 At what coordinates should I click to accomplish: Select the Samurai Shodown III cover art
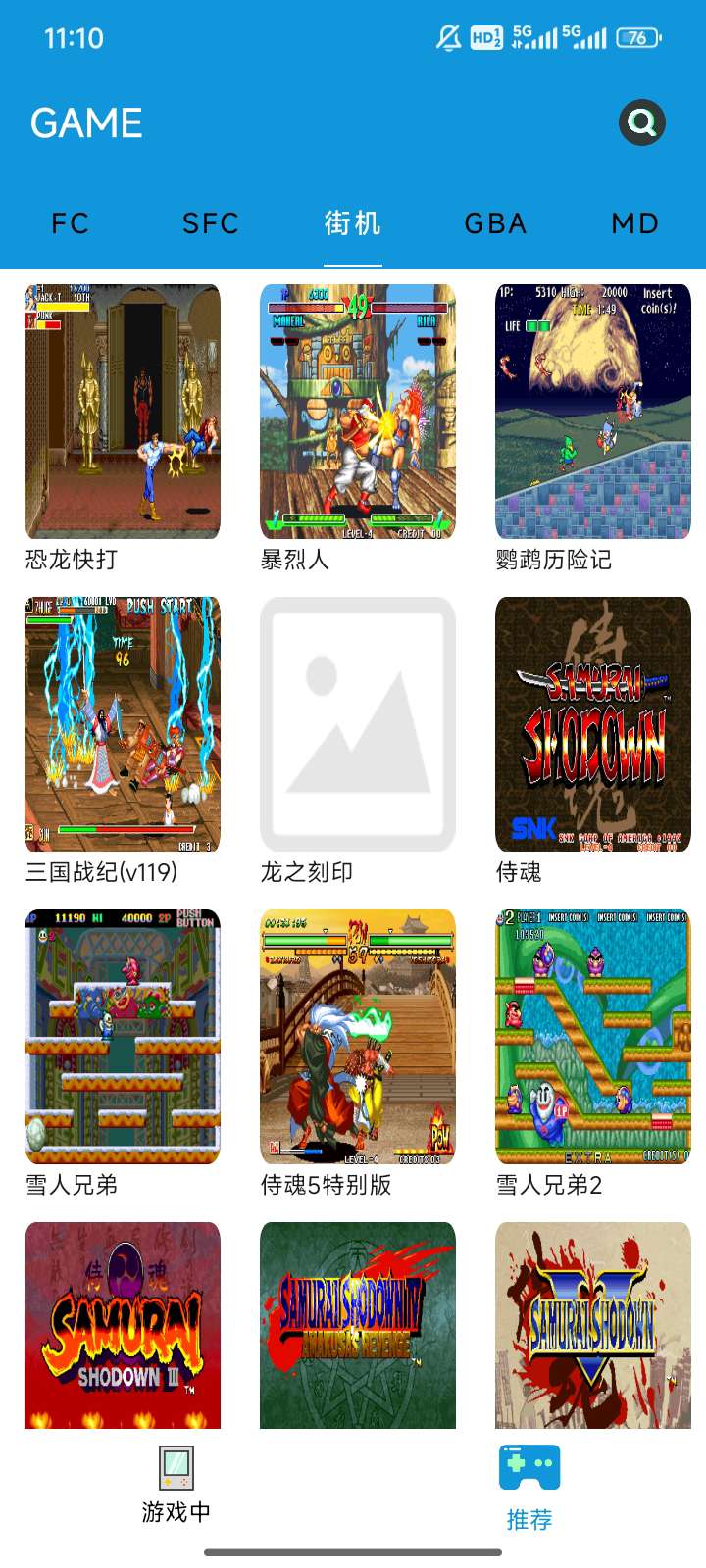123,1326
